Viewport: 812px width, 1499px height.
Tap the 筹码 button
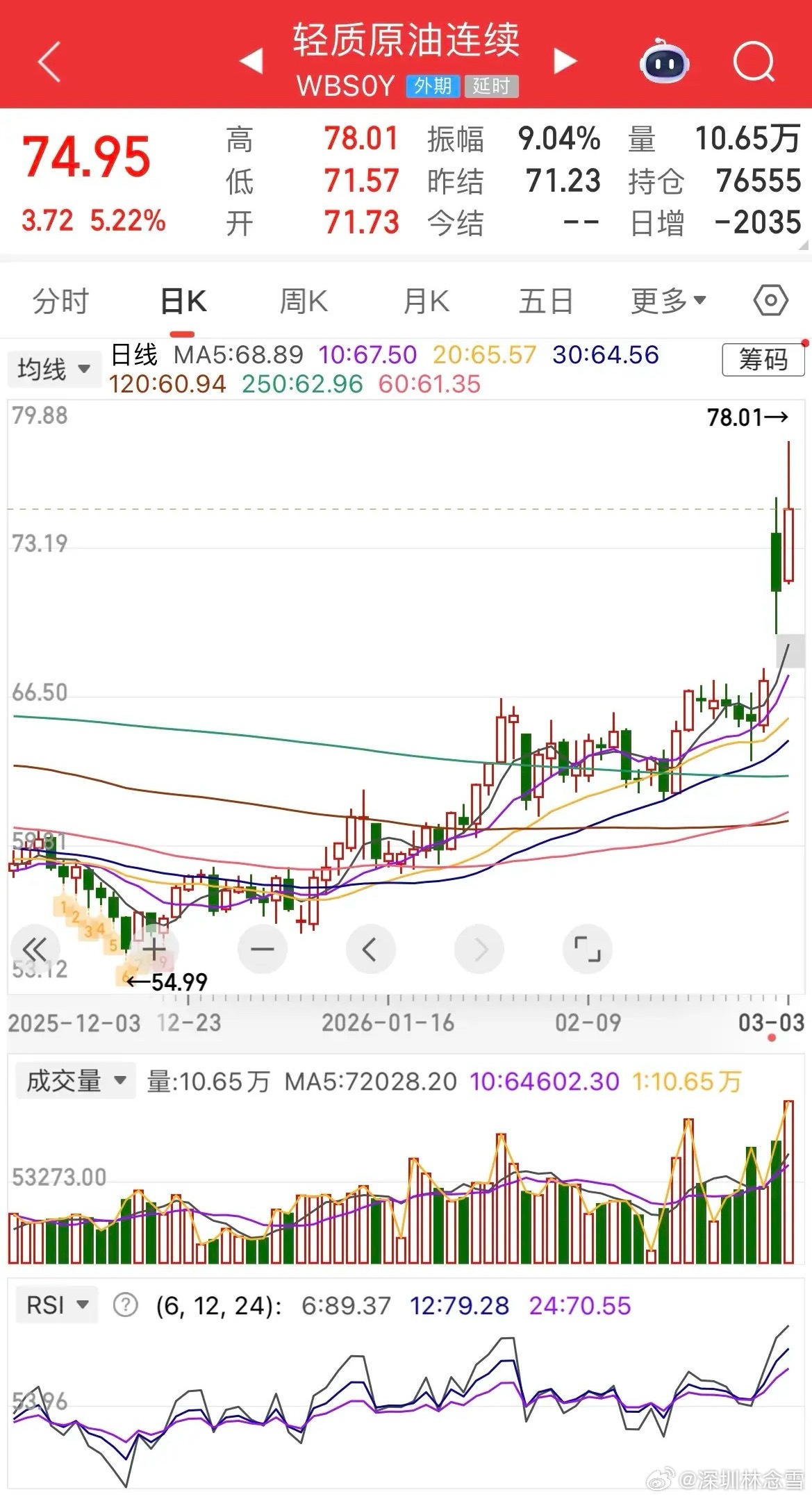[x=763, y=360]
